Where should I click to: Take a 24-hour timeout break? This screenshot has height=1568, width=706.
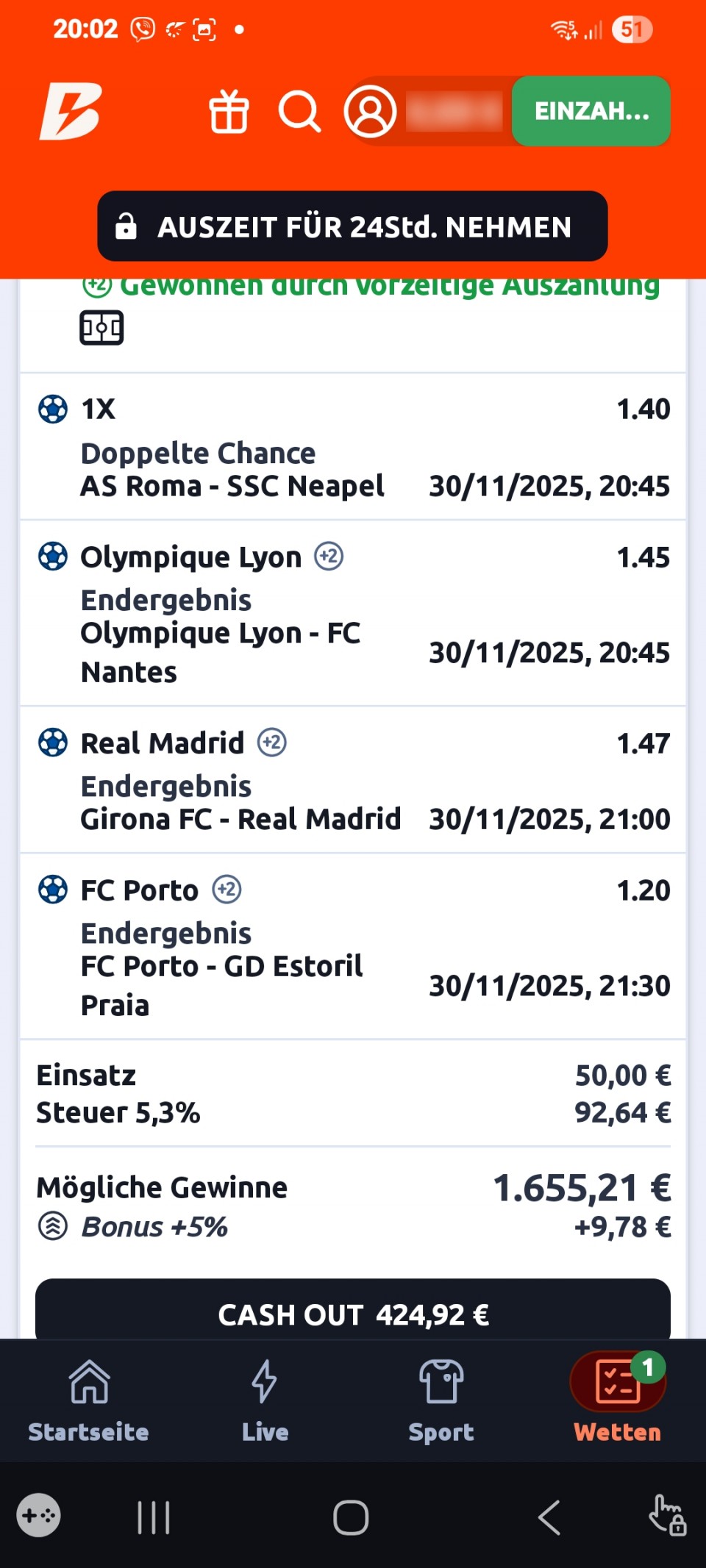(352, 226)
